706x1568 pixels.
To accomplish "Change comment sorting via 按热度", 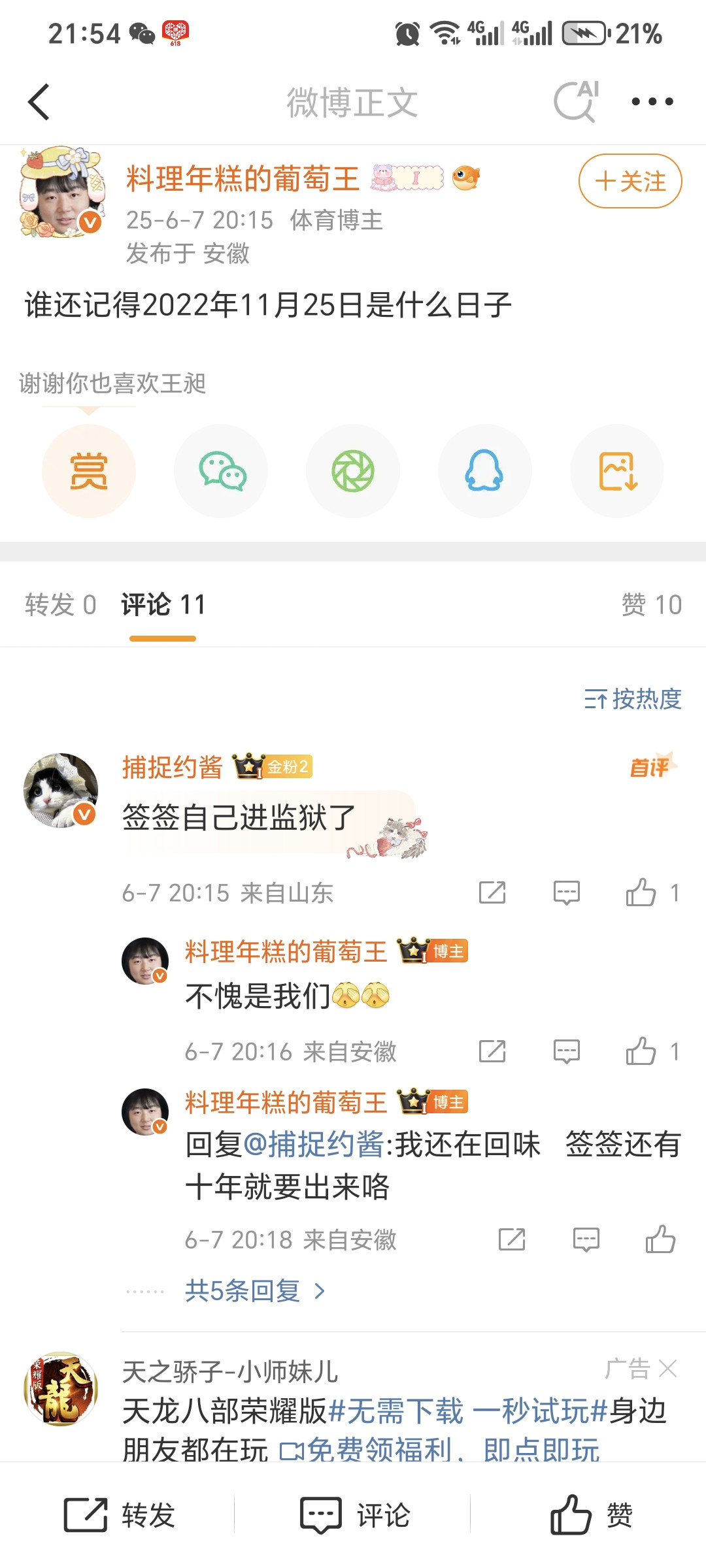I will coord(632,699).
